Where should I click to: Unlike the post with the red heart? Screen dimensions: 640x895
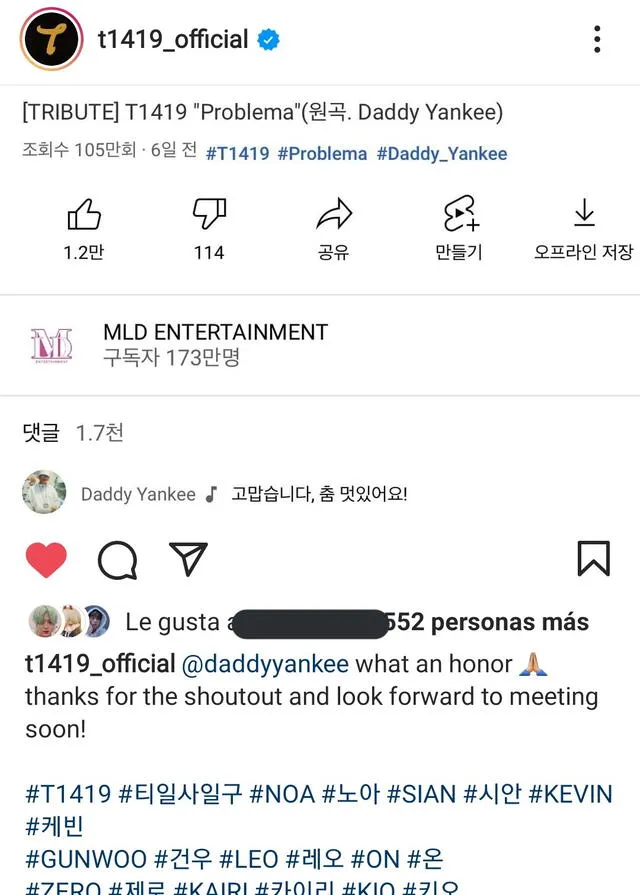click(x=45, y=560)
